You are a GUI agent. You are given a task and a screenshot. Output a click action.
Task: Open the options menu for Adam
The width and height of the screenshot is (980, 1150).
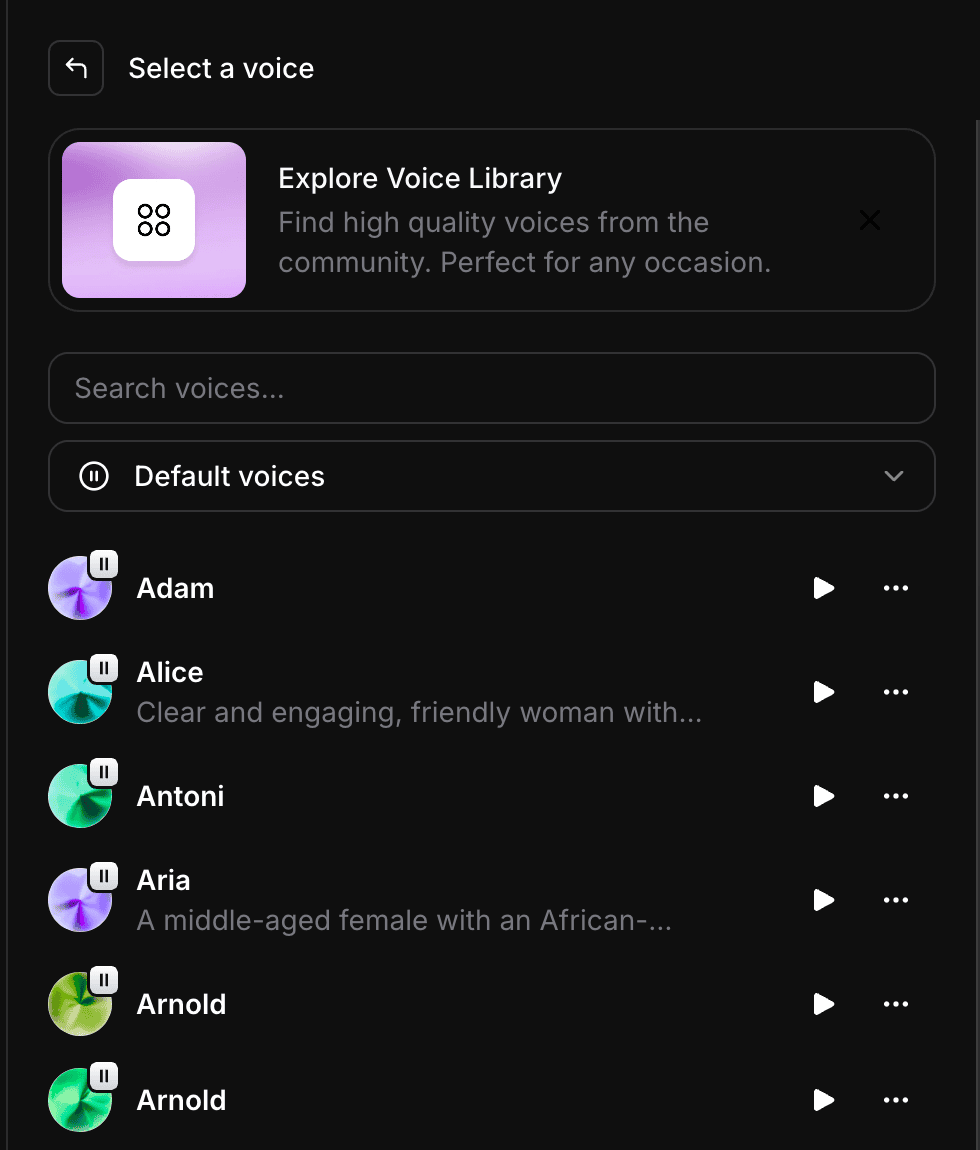[896, 588]
